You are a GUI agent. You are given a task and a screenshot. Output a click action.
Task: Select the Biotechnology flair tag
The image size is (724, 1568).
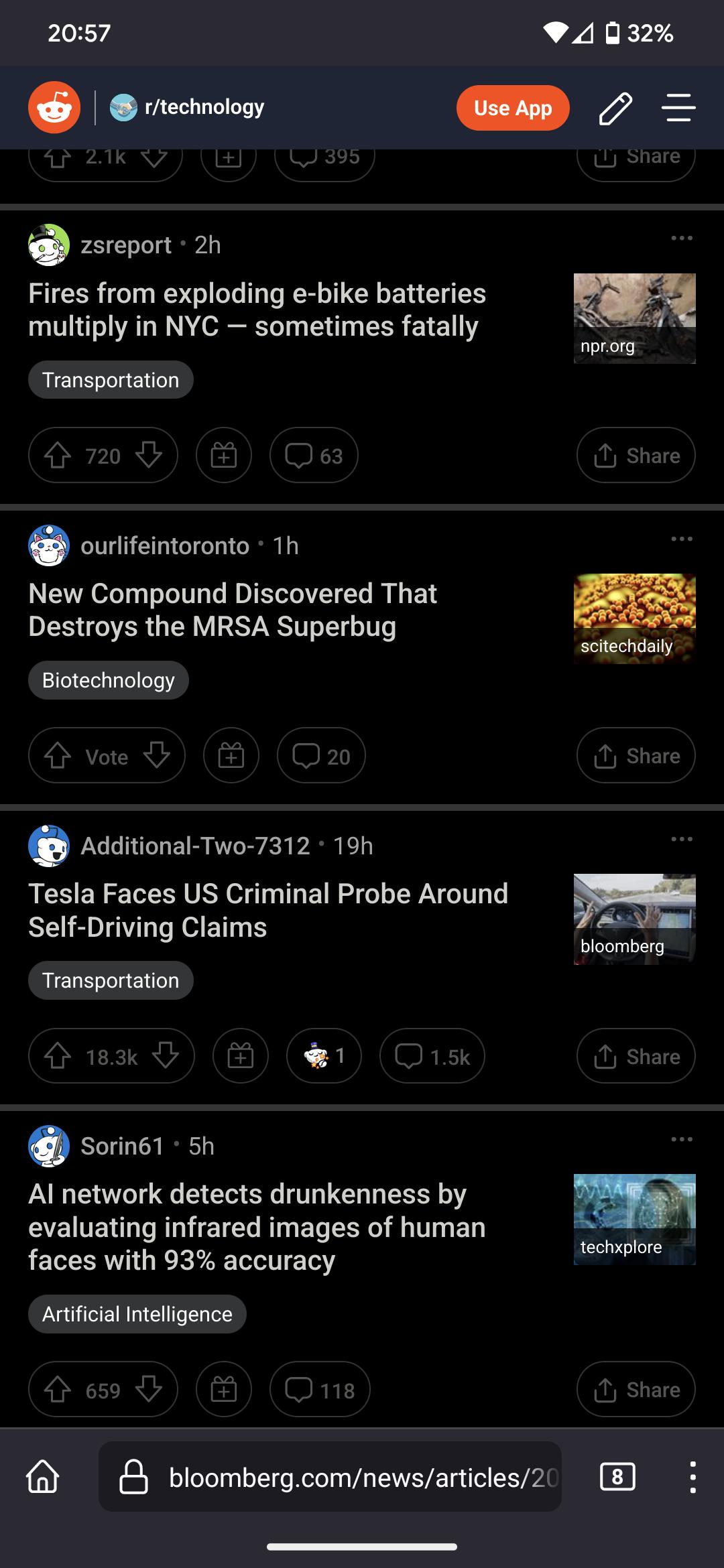pos(108,679)
